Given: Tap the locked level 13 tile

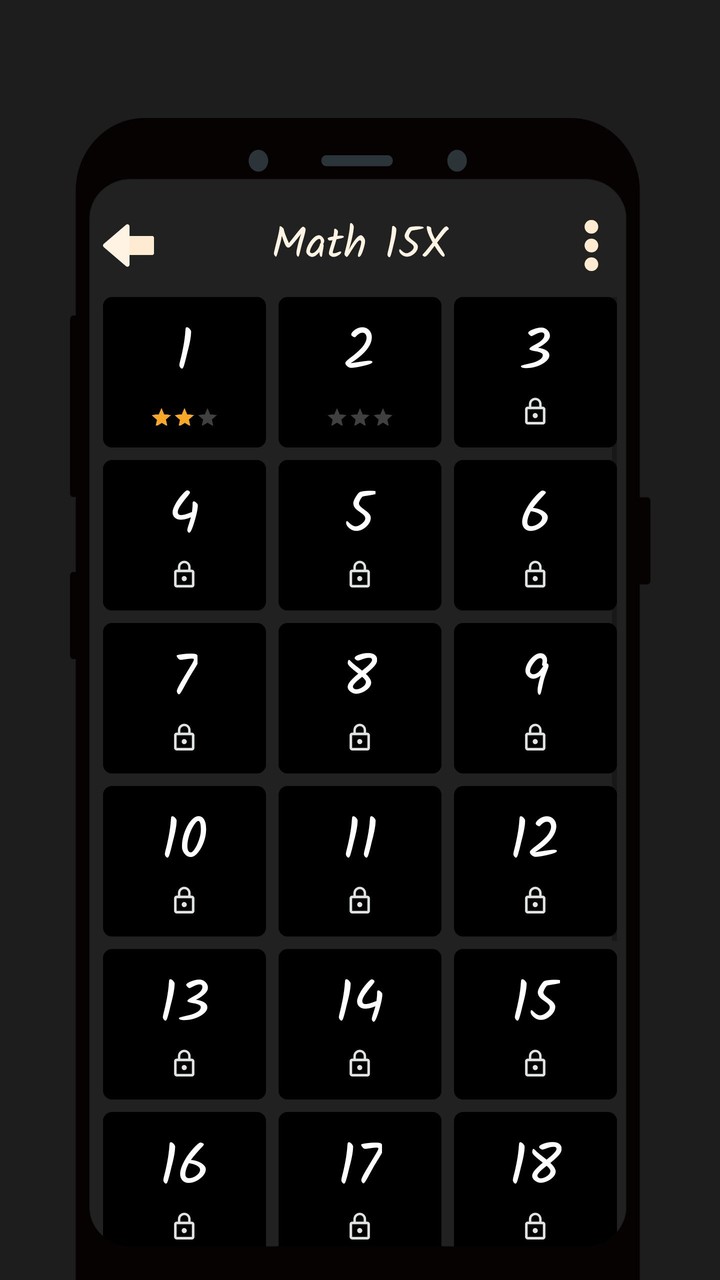Looking at the screenshot, I should pos(184,1022).
